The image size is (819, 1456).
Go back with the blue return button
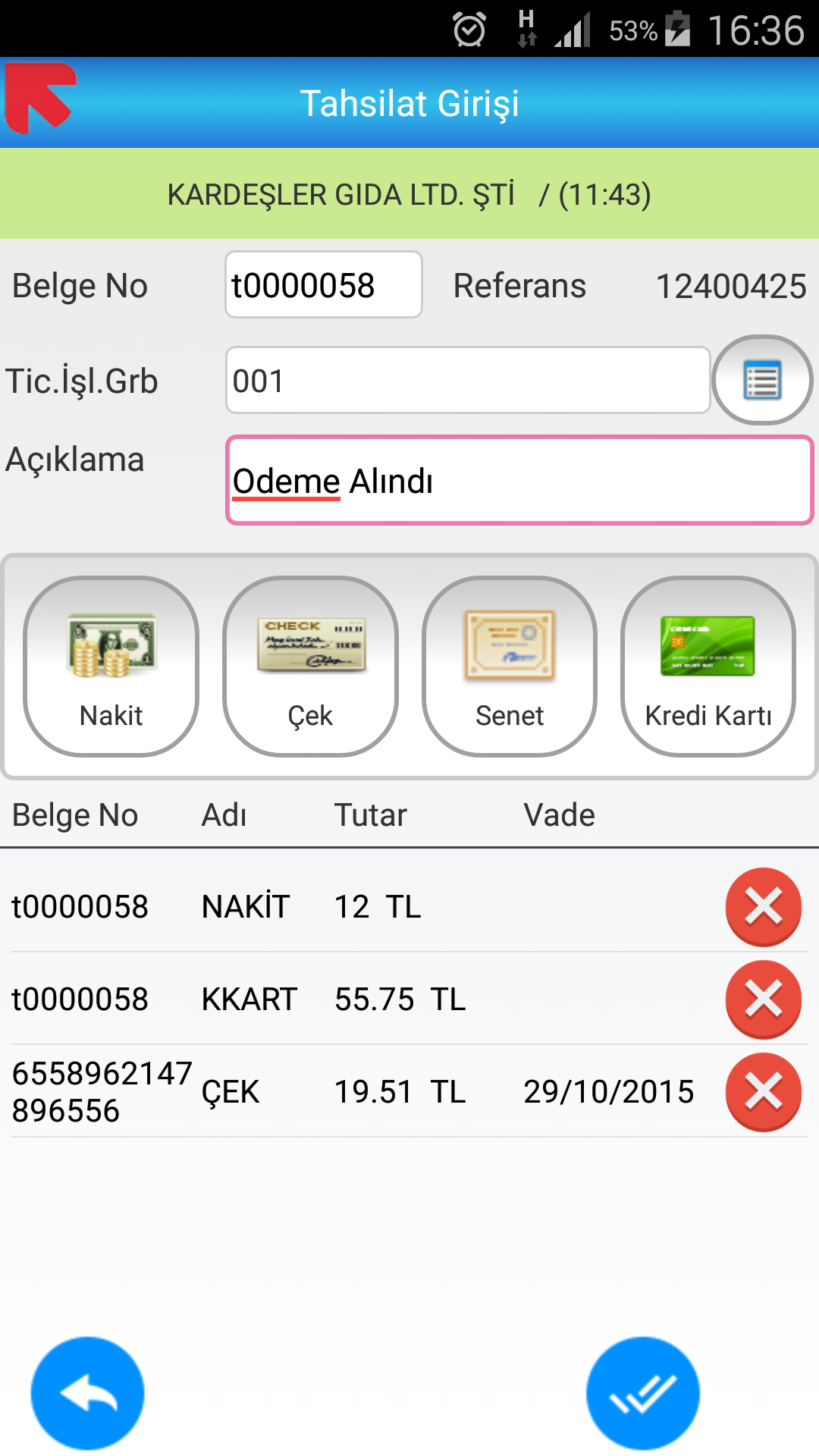click(x=87, y=1393)
